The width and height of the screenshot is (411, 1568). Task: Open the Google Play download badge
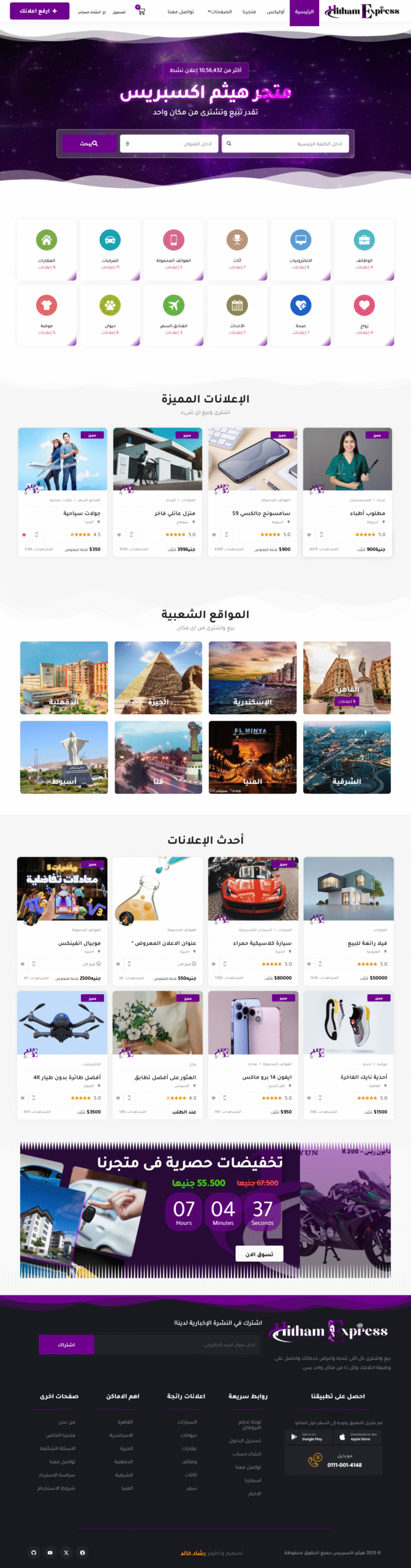304,1436
